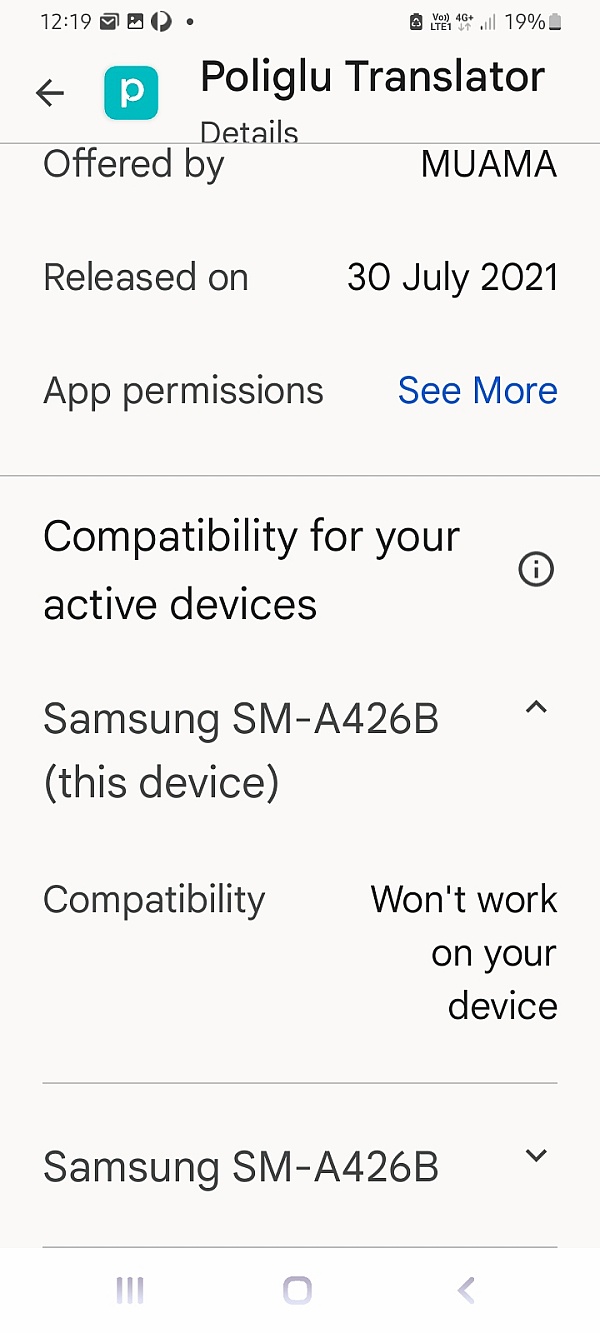600x1333 pixels.
Task: Collapse the Samsung SM-A426B (this device) section
Action: click(536, 708)
